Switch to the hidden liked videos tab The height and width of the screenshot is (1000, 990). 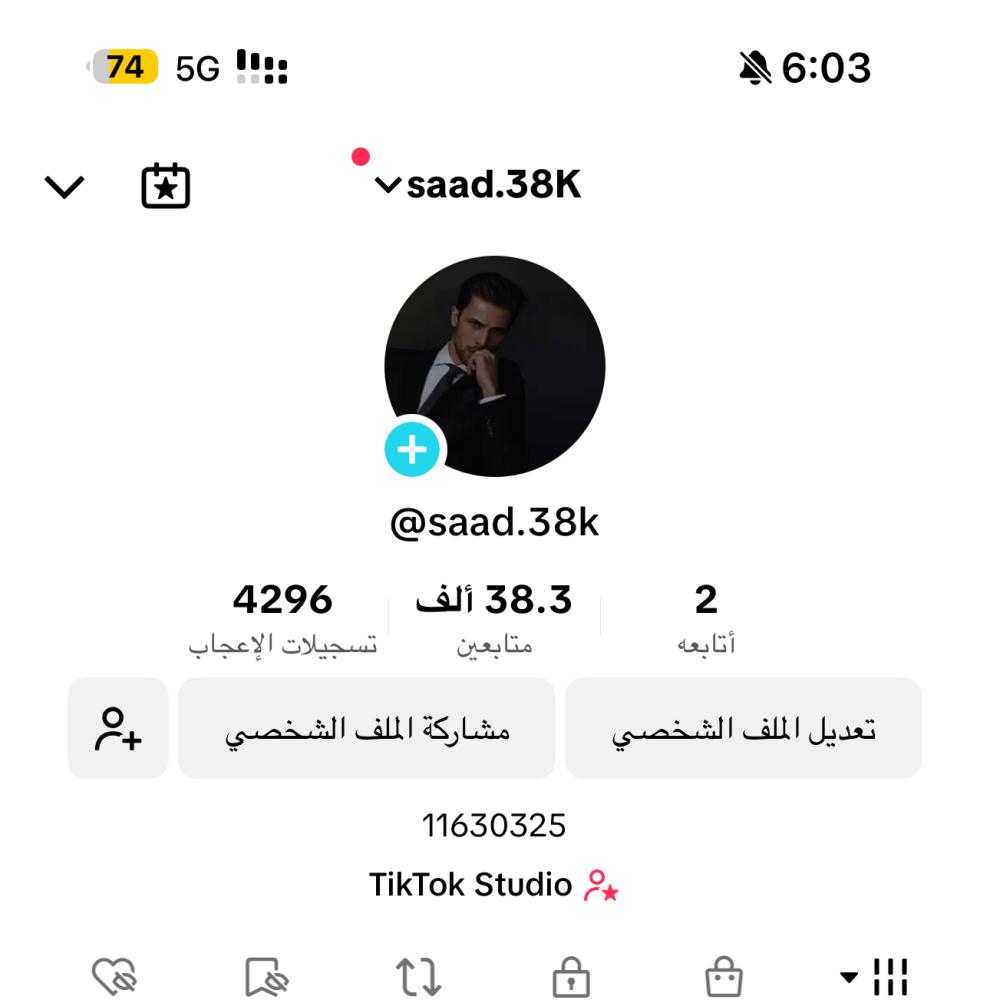click(114, 976)
